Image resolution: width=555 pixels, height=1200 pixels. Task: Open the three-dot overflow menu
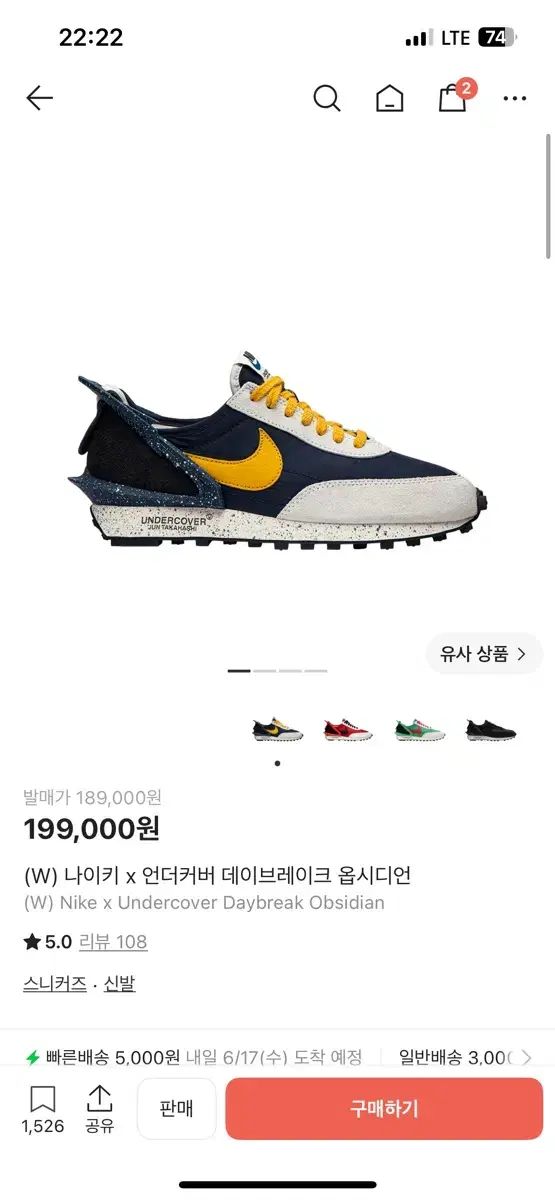click(x=515, y=98)
